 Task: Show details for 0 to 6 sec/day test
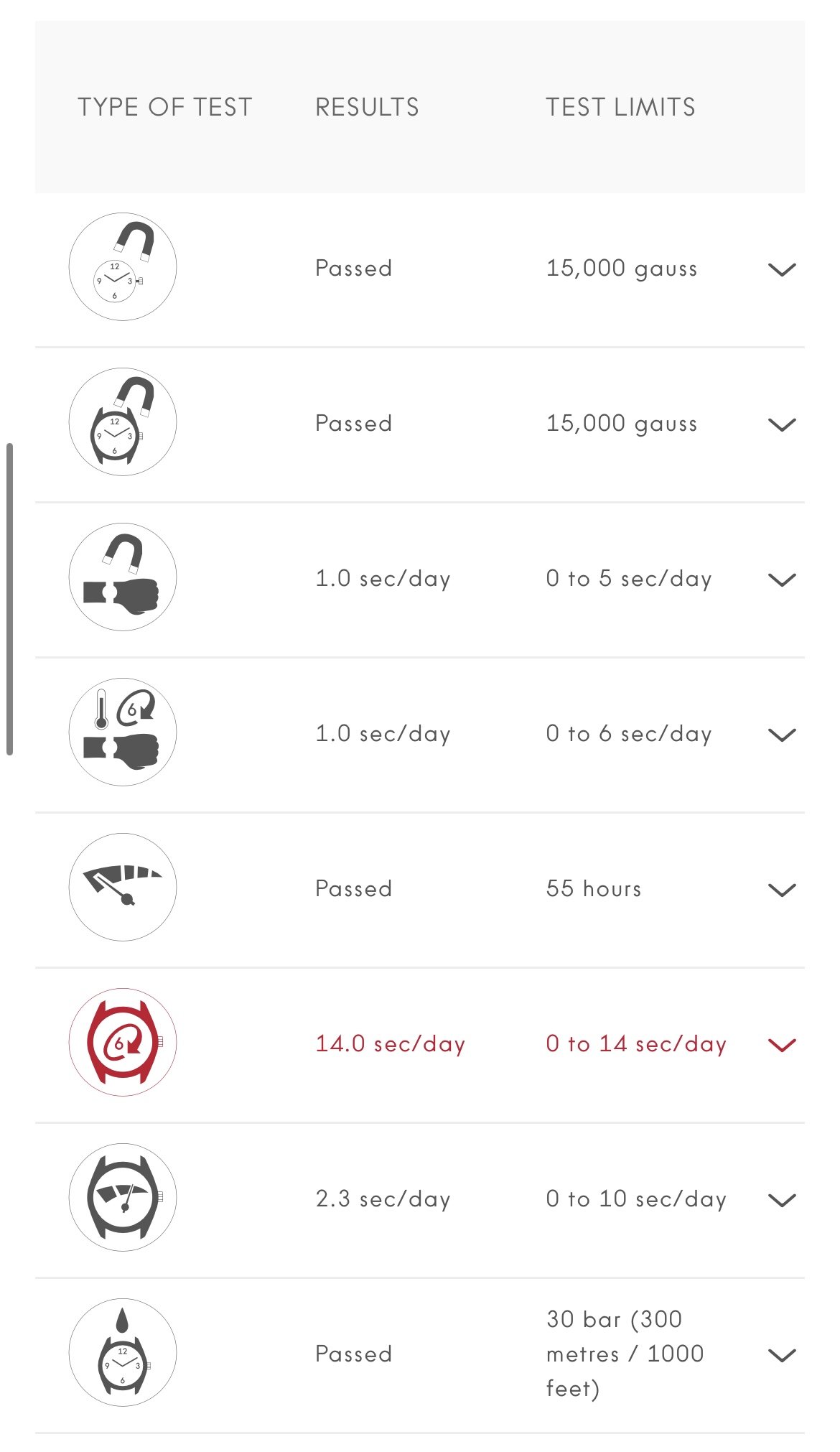click(x=782, y=735)
